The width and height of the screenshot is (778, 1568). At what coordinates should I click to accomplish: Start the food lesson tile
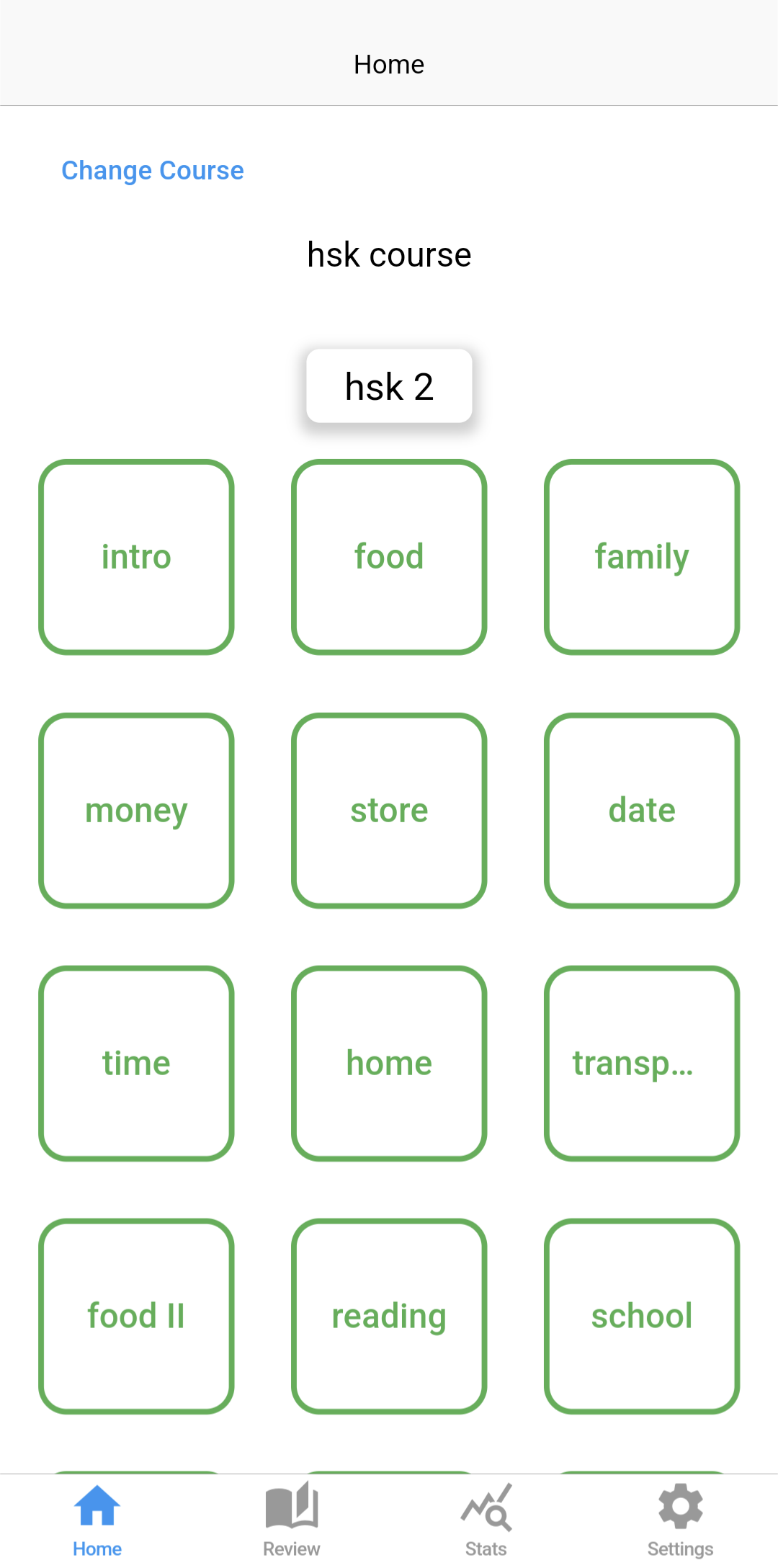(389, 557)
